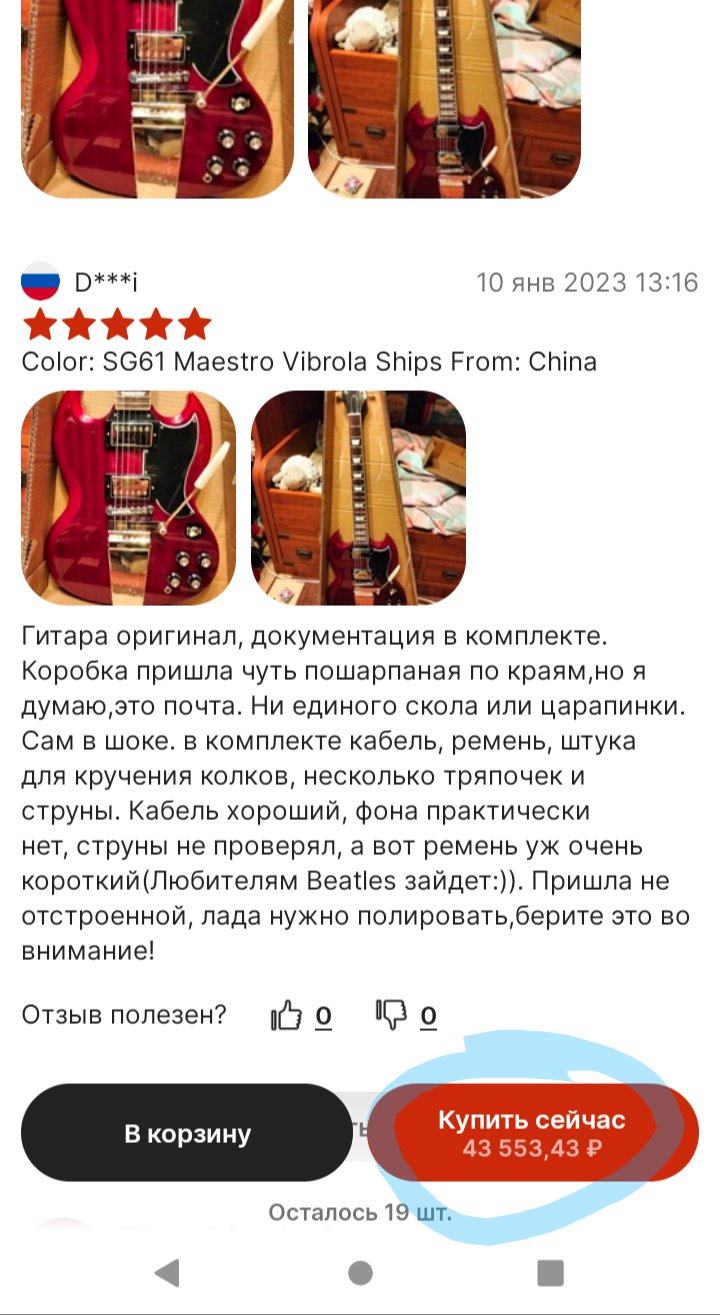Go back using the system back button
Screen dimensions: 720x1315
[x=167, y=1272]
